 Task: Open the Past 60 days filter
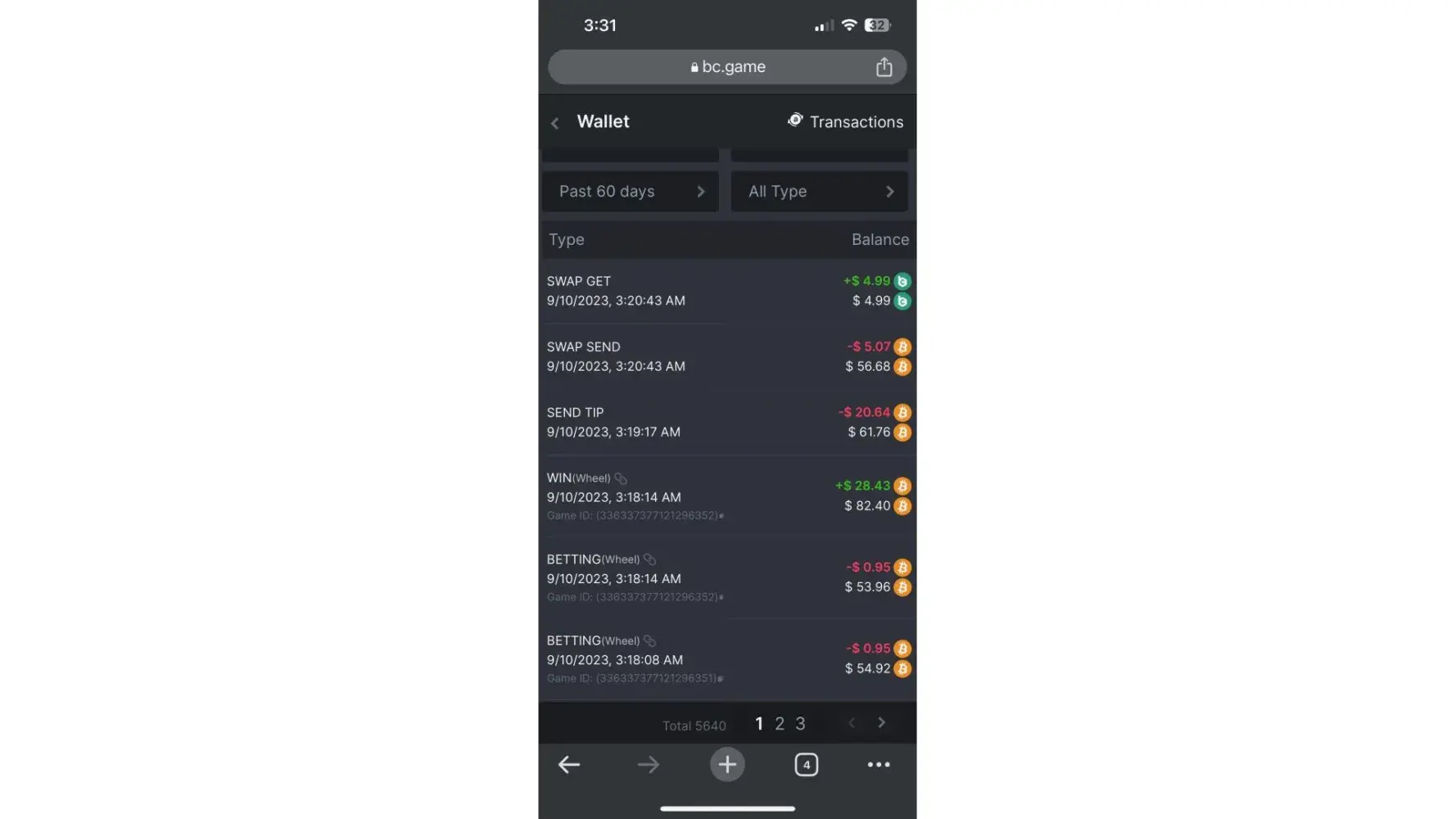coord(630,192)
